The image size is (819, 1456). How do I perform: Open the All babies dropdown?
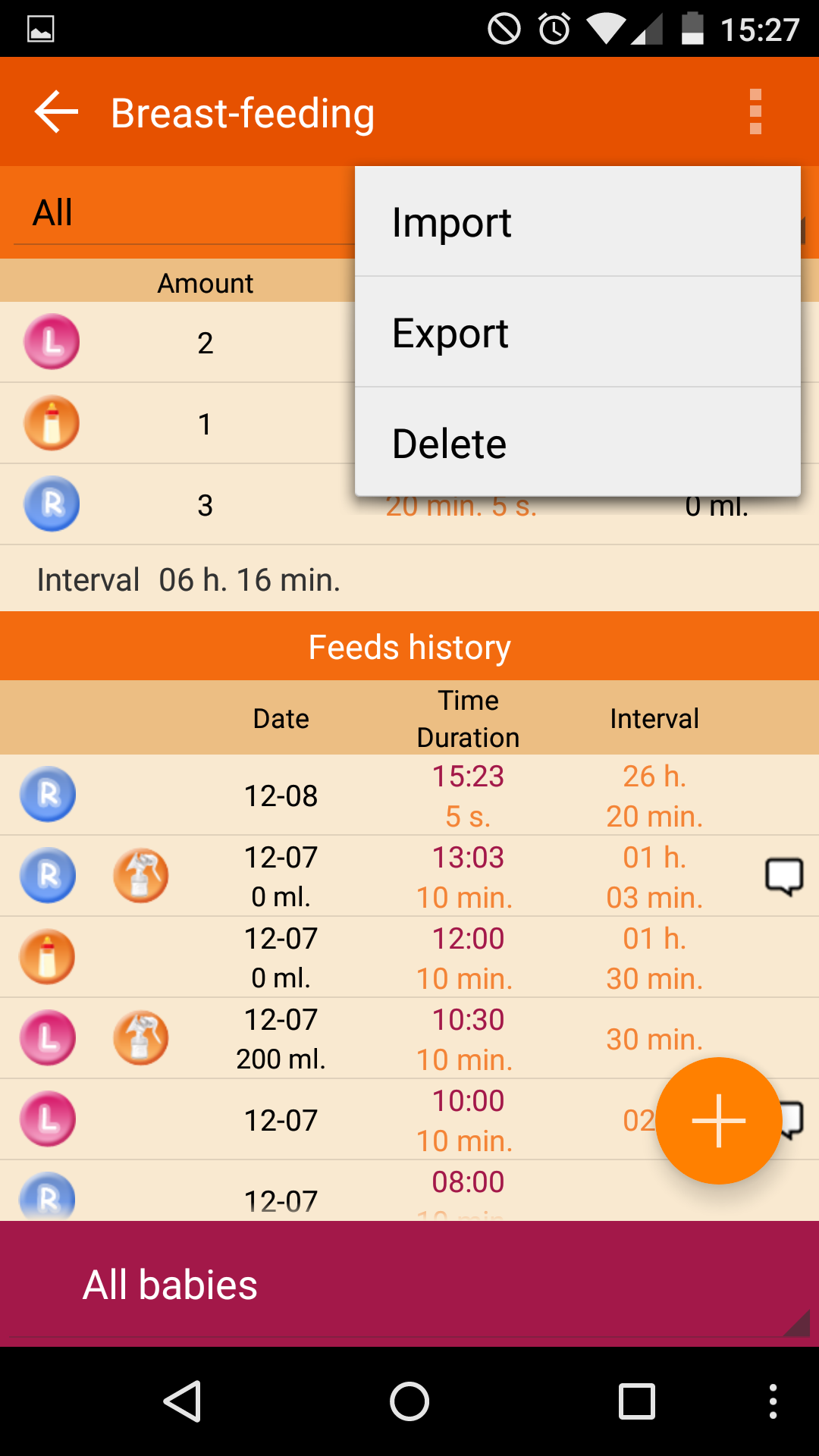pyautogui.click(x=409, y=1285)
